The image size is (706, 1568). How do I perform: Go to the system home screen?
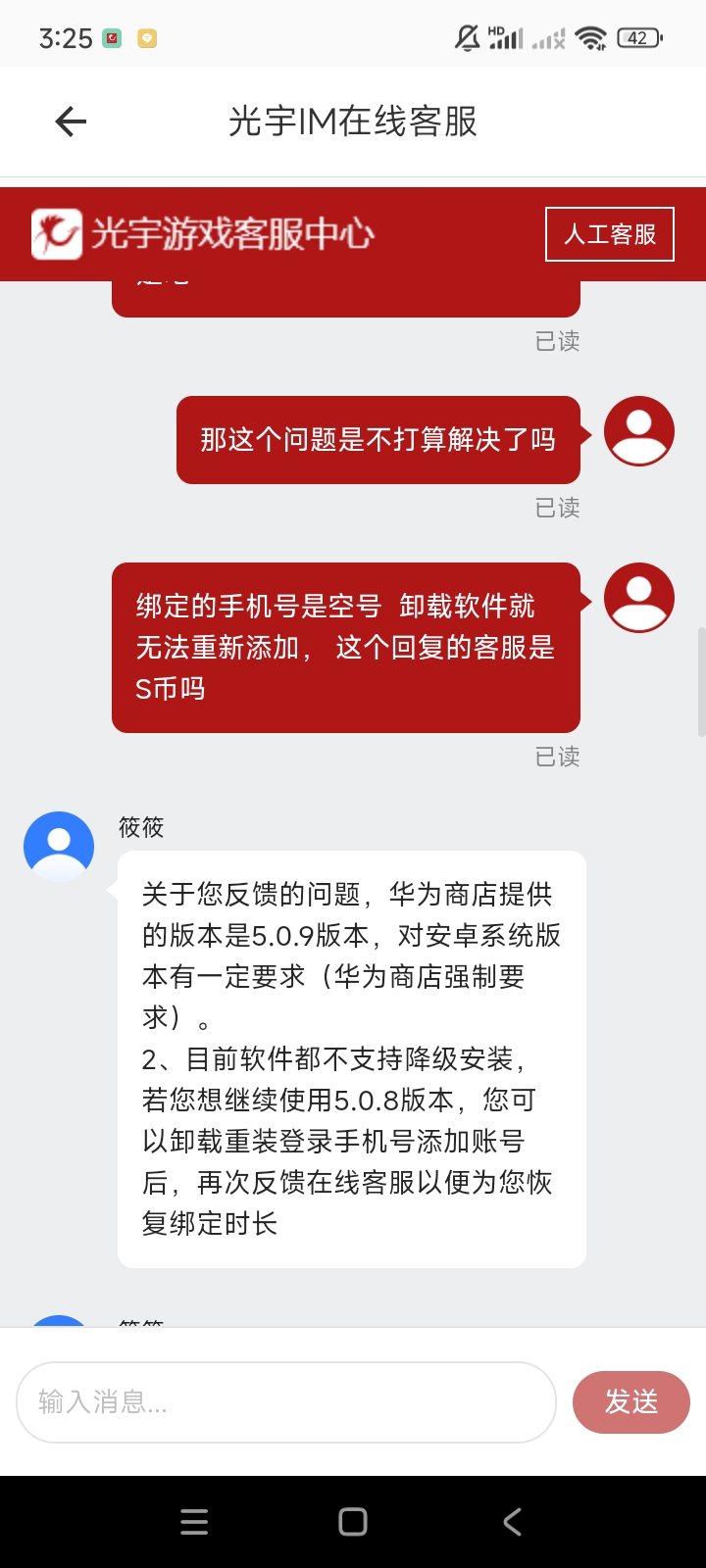click(353, 1521)
